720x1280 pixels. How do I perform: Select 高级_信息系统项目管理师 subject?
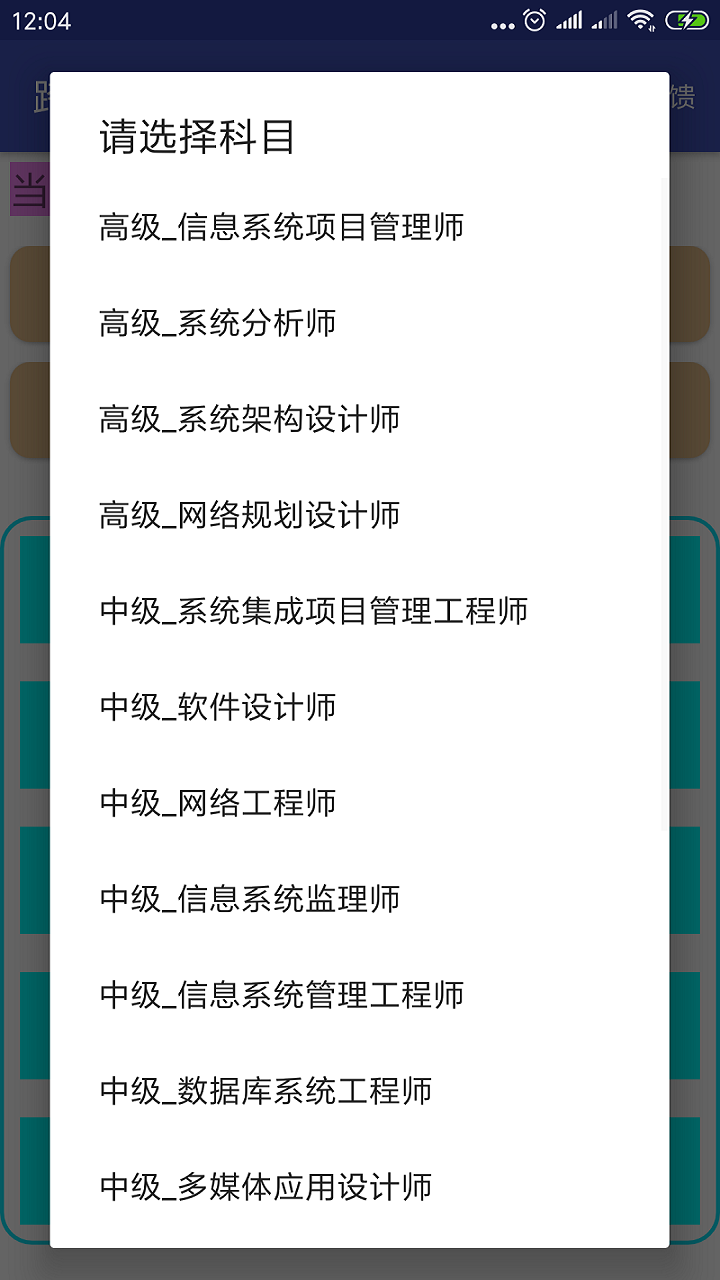coord(282,227)
